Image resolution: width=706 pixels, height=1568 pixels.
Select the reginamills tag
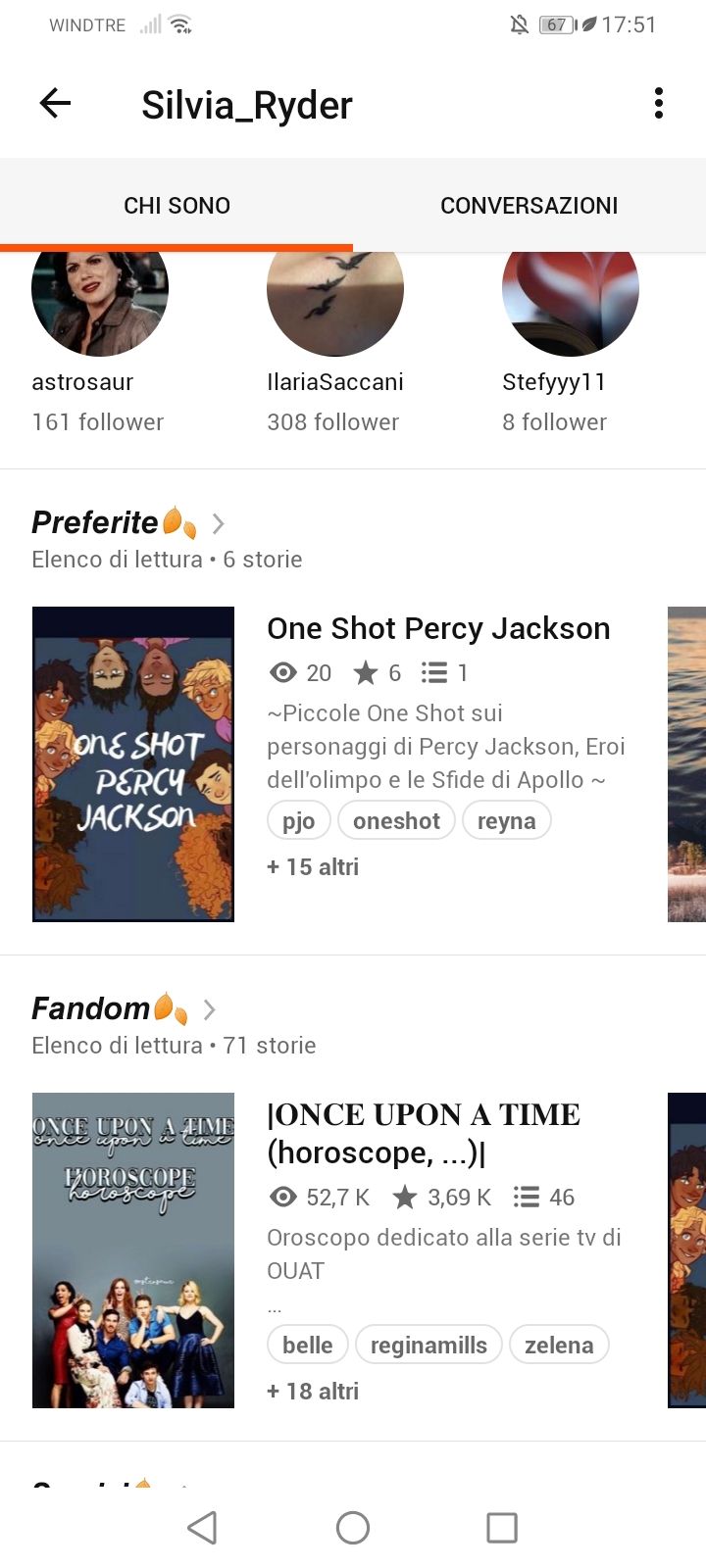(x=429, y=1346)
